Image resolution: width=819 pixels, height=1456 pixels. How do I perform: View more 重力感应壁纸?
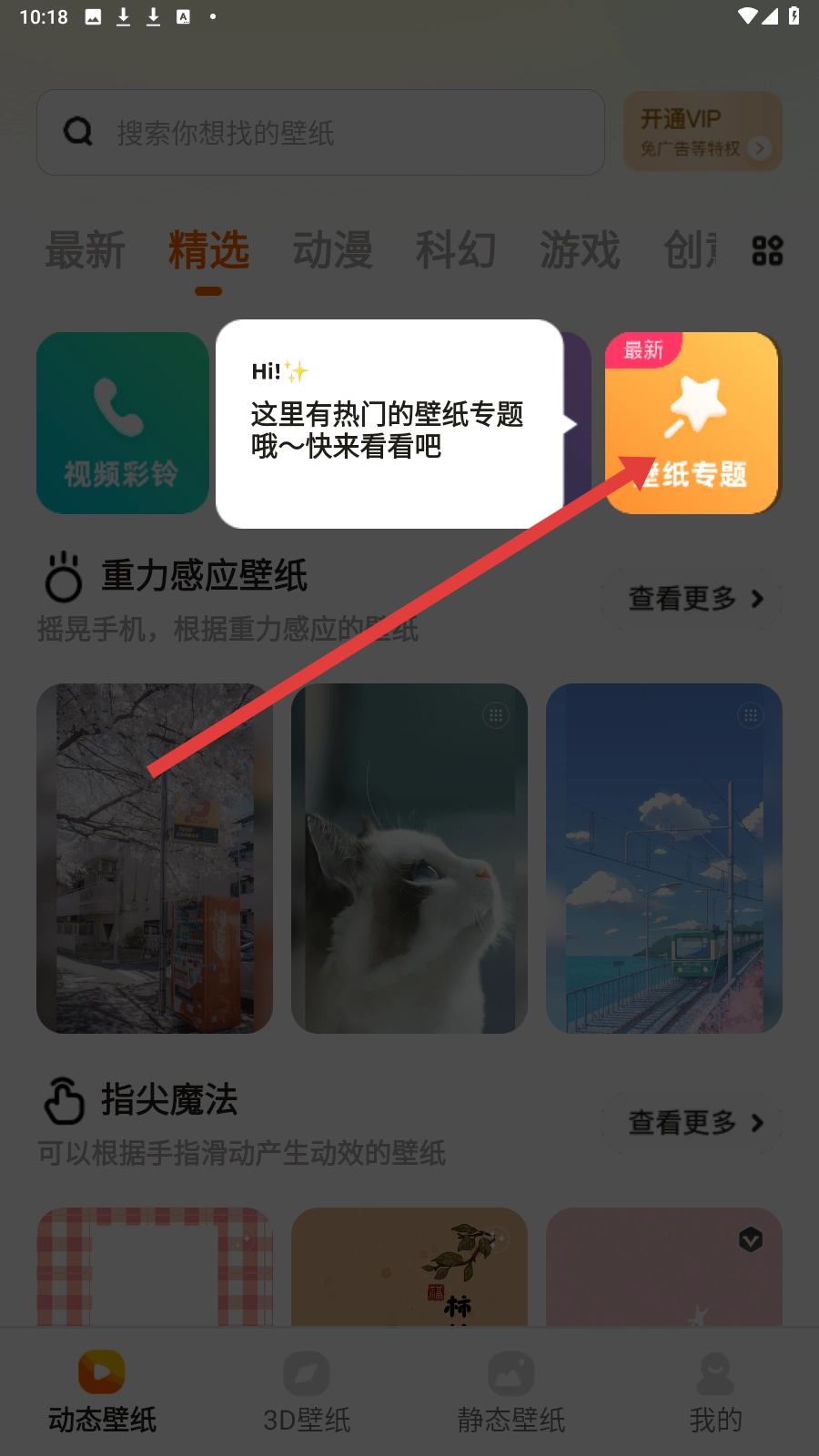point(693,599)
